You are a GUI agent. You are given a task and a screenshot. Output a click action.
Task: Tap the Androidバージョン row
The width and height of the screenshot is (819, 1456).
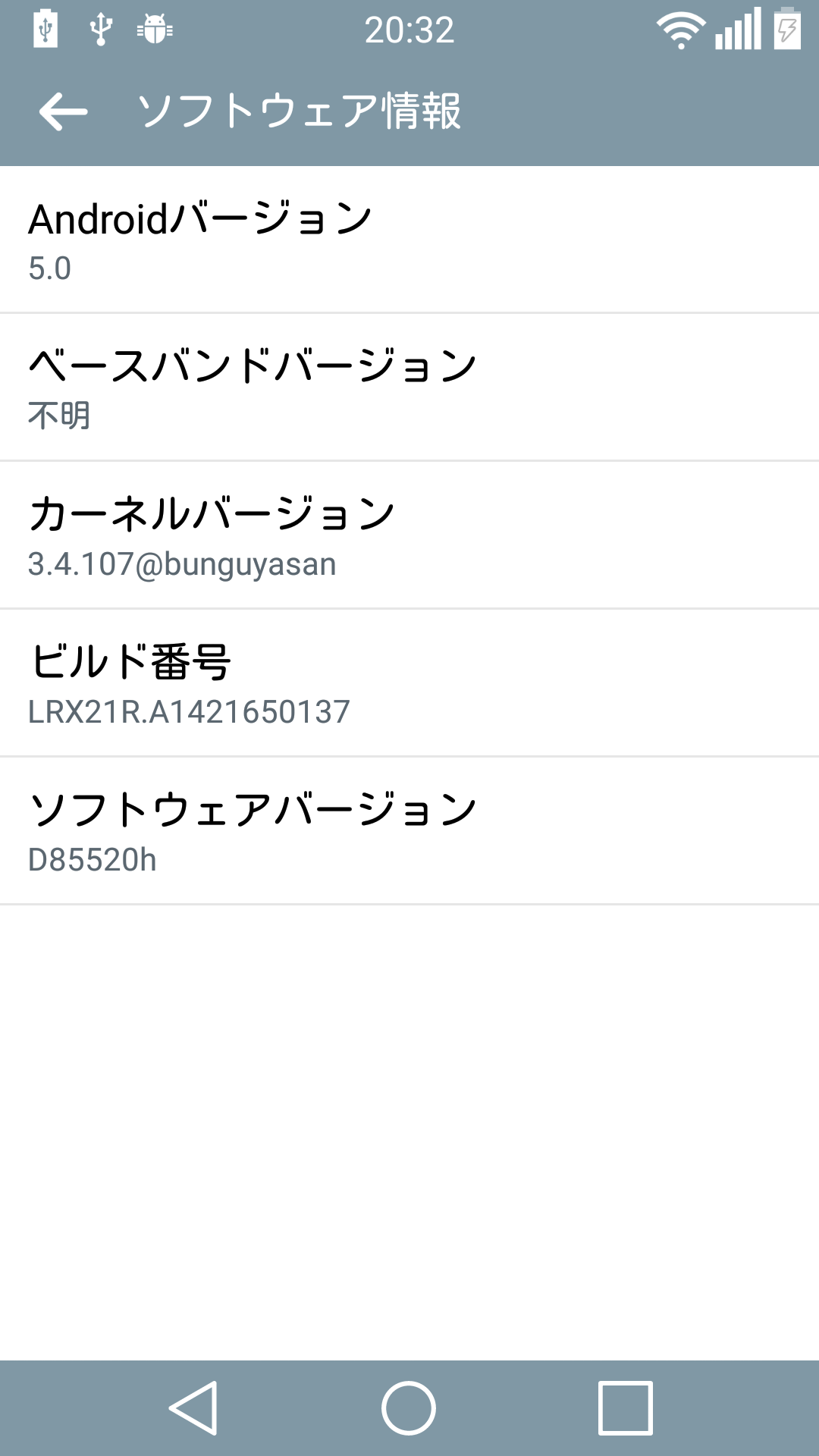coord(409,240)
